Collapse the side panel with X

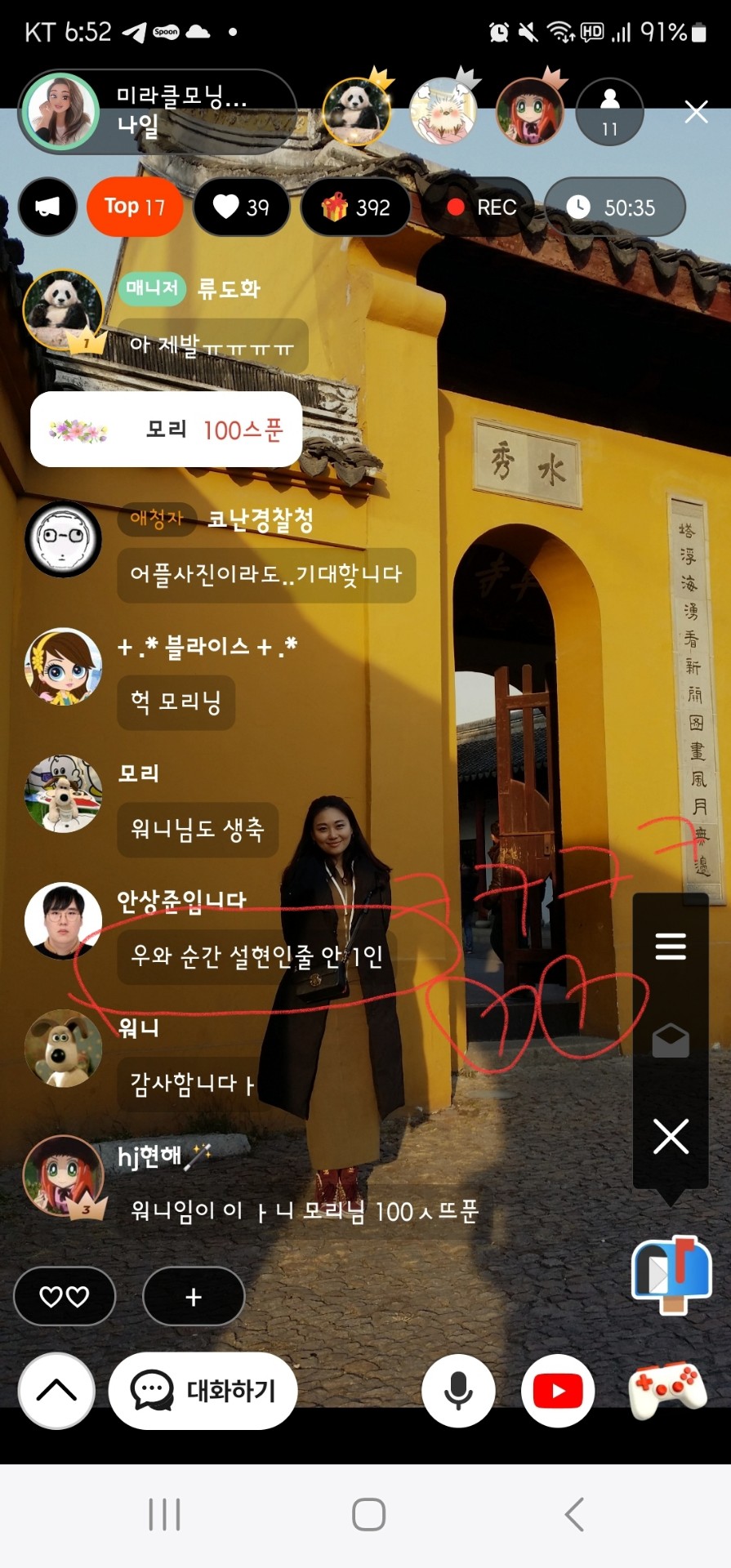pos(671,1136)
